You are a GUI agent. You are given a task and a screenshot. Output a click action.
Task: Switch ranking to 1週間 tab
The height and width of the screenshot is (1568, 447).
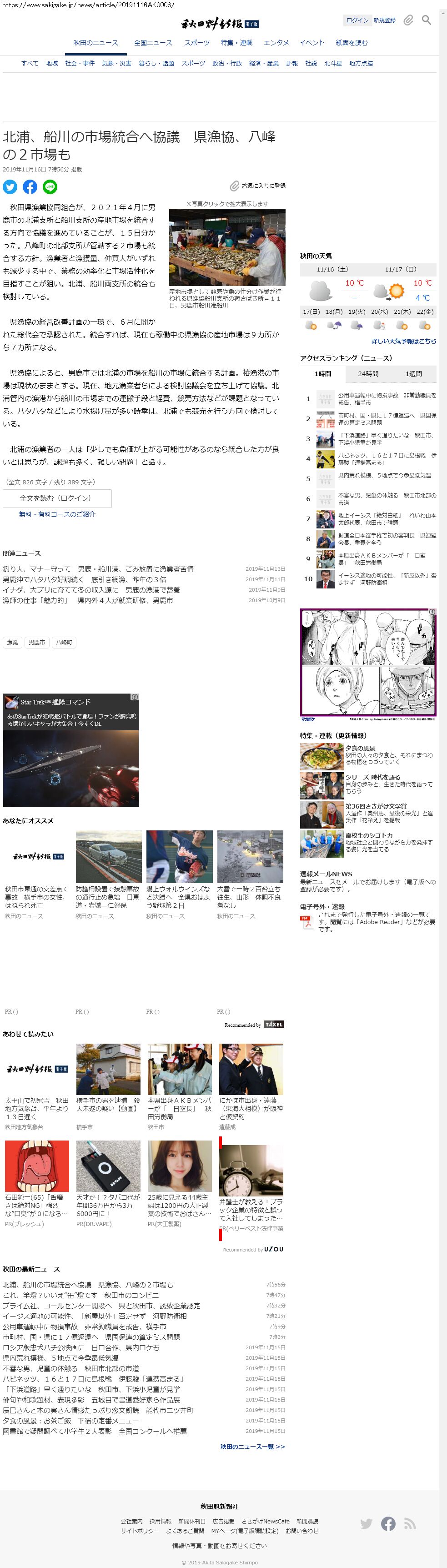coord(413,374)
